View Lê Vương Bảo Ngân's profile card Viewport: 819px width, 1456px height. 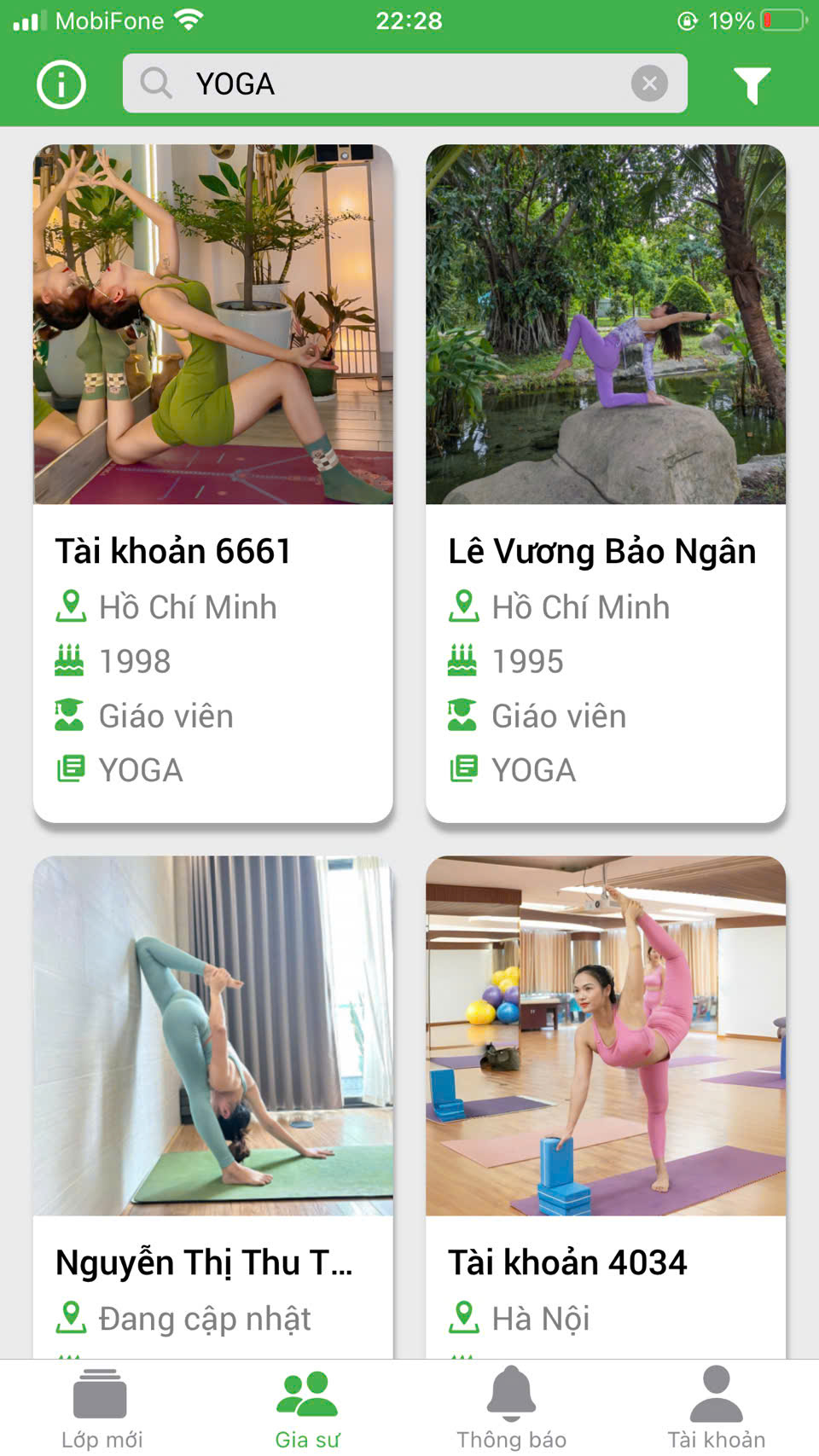tap(606, 483)
